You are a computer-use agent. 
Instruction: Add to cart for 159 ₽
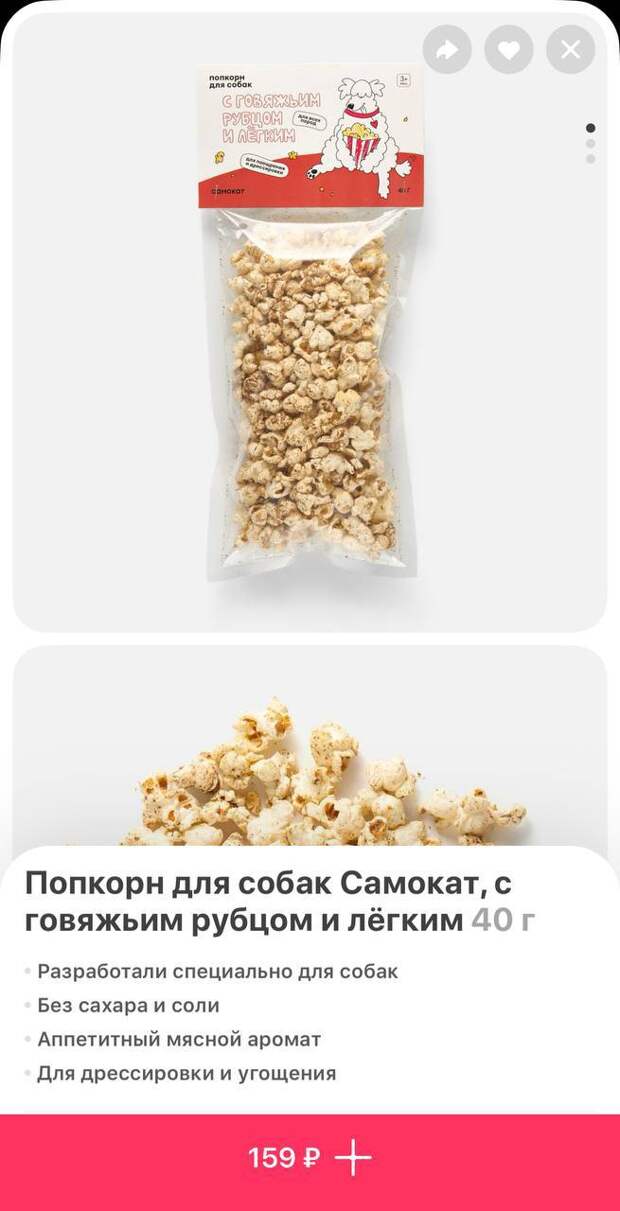(310, 1158)
